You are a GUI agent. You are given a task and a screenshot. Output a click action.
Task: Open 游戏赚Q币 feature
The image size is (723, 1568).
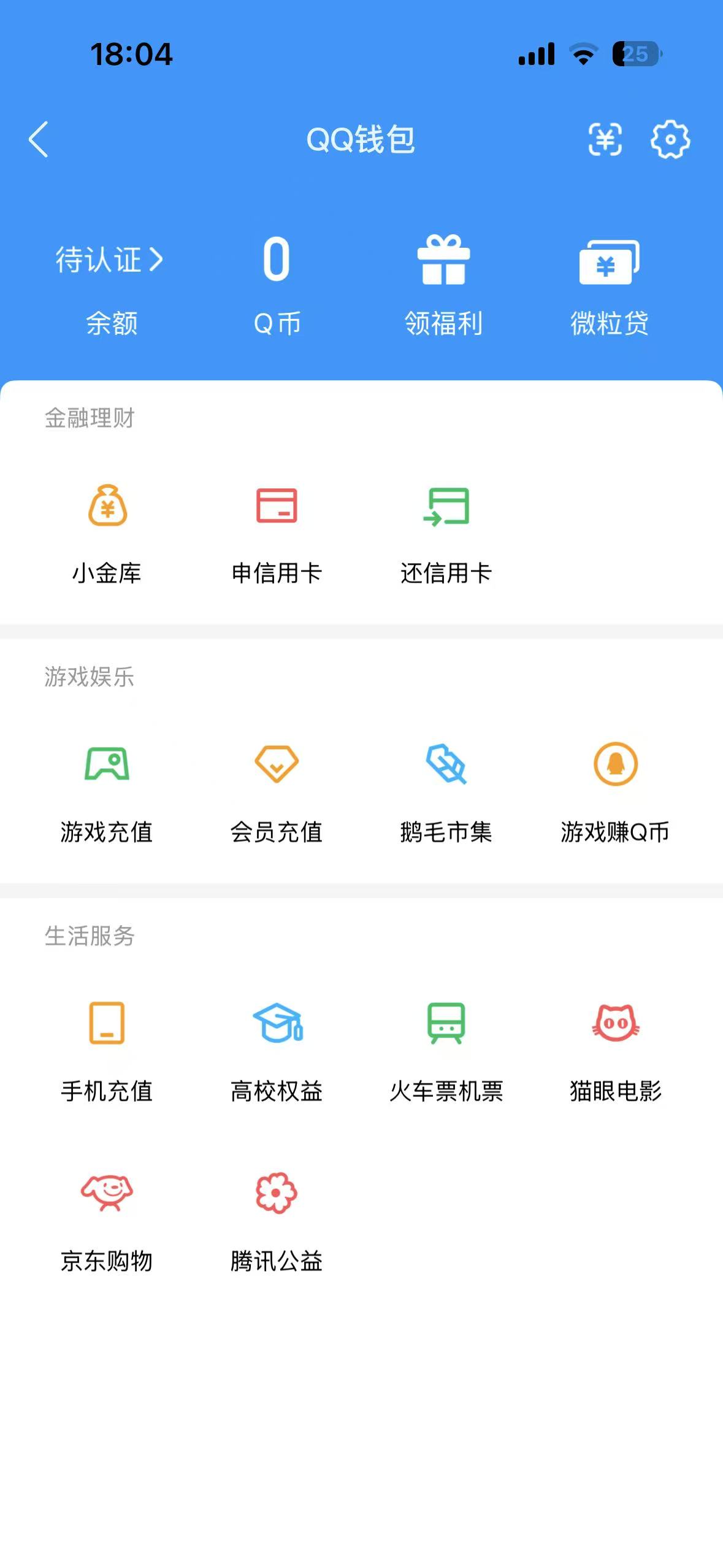click(x=615, y=791)
